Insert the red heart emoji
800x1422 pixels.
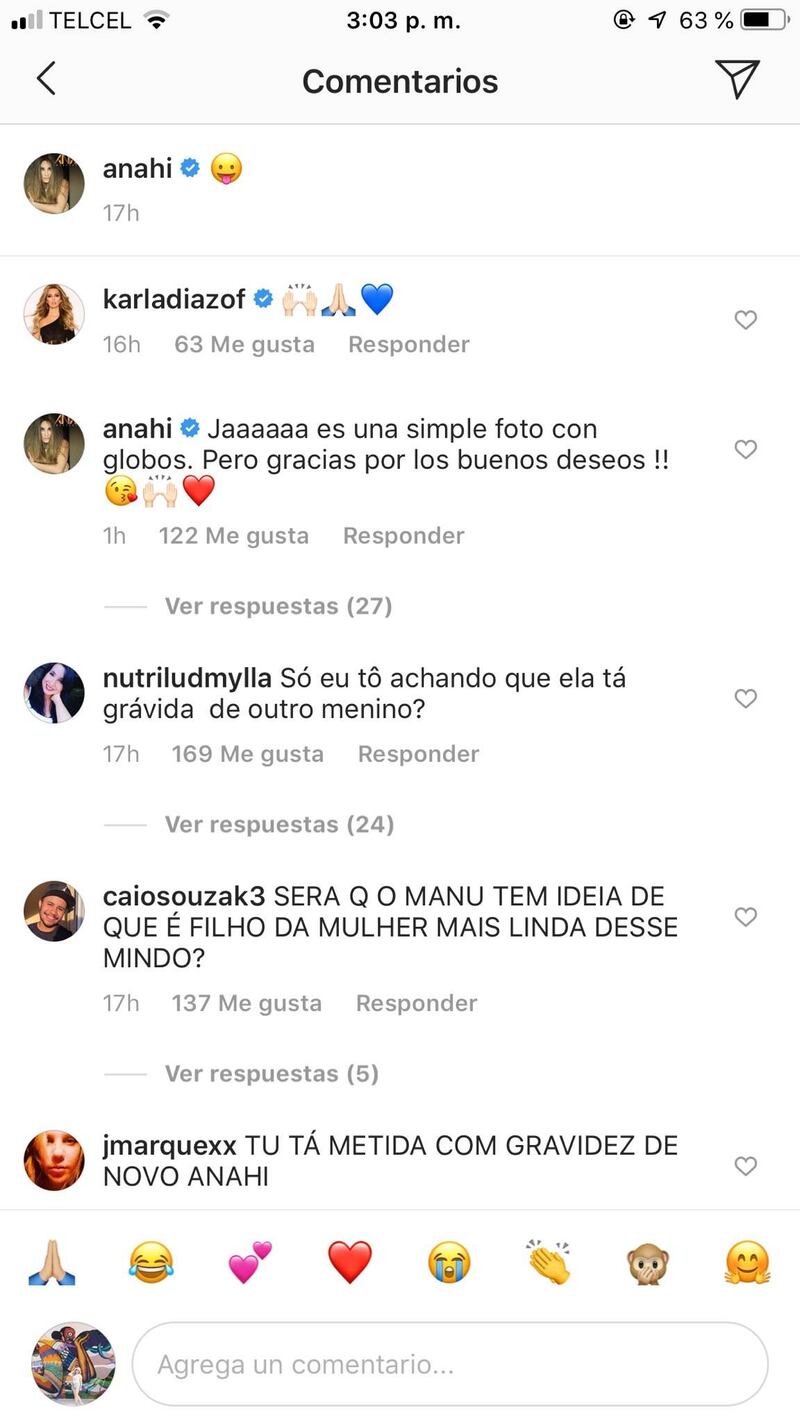coord(349,1262)
